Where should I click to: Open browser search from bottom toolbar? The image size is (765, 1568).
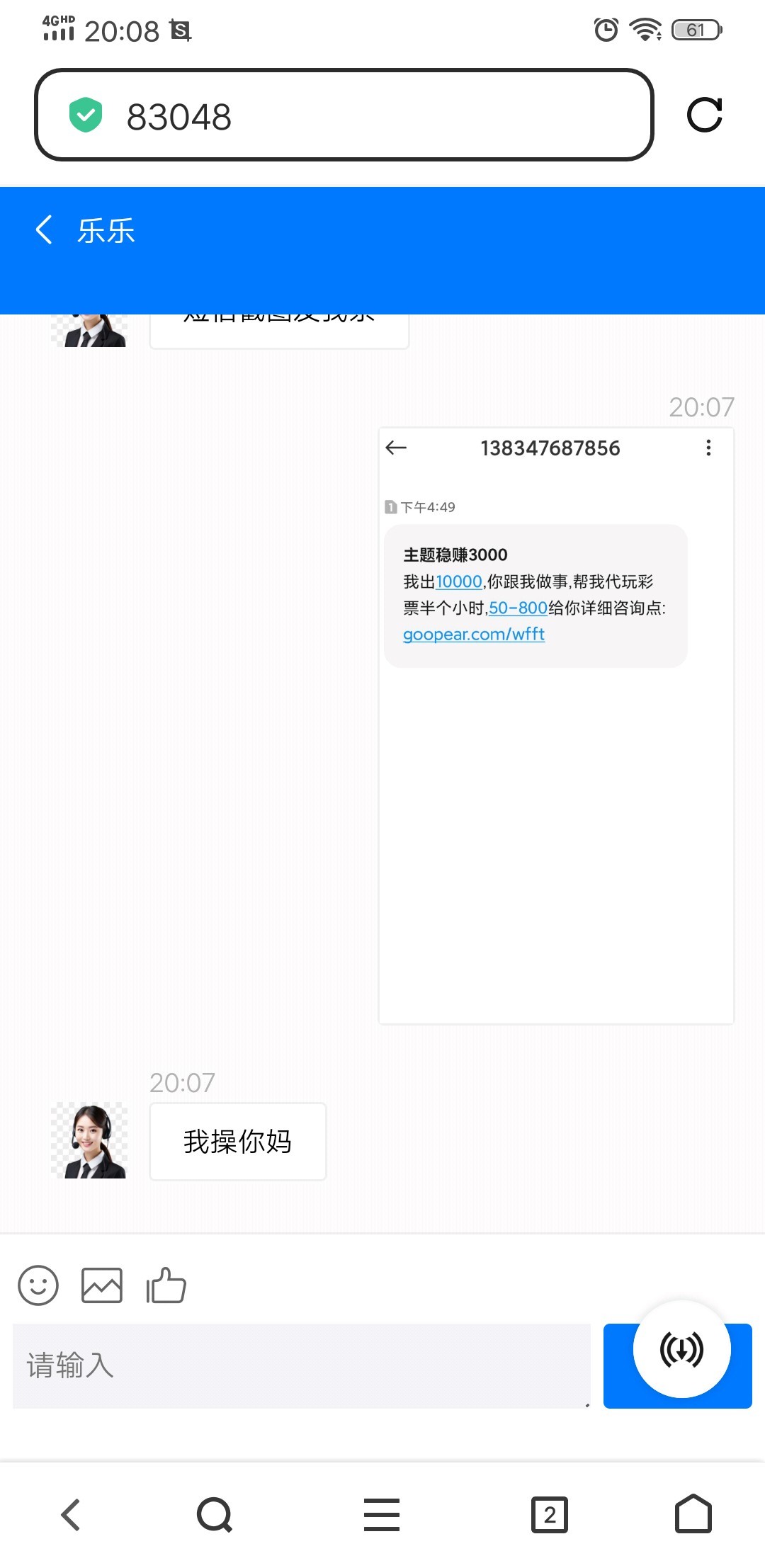click(215, 1515)
